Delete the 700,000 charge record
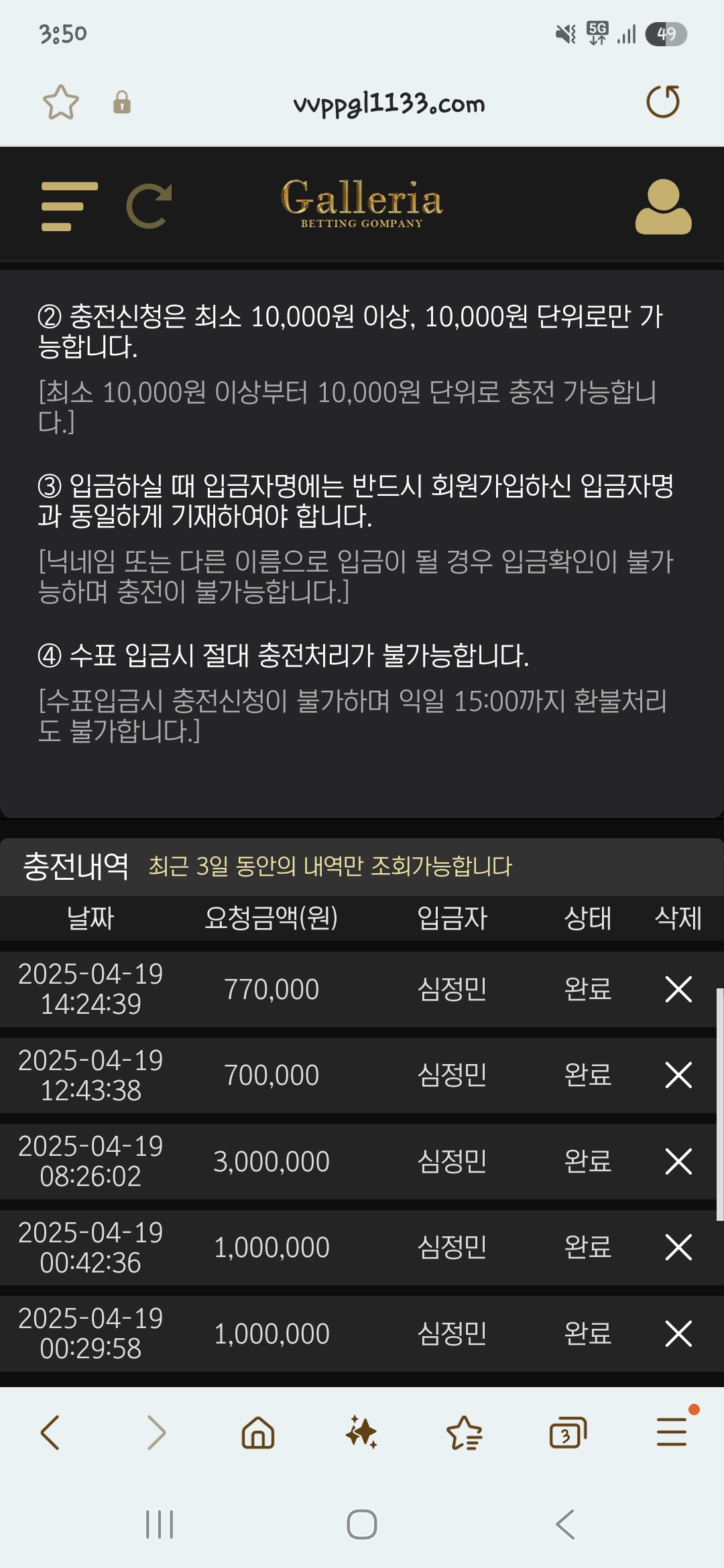724x1568 pixels. point(678,1075)
